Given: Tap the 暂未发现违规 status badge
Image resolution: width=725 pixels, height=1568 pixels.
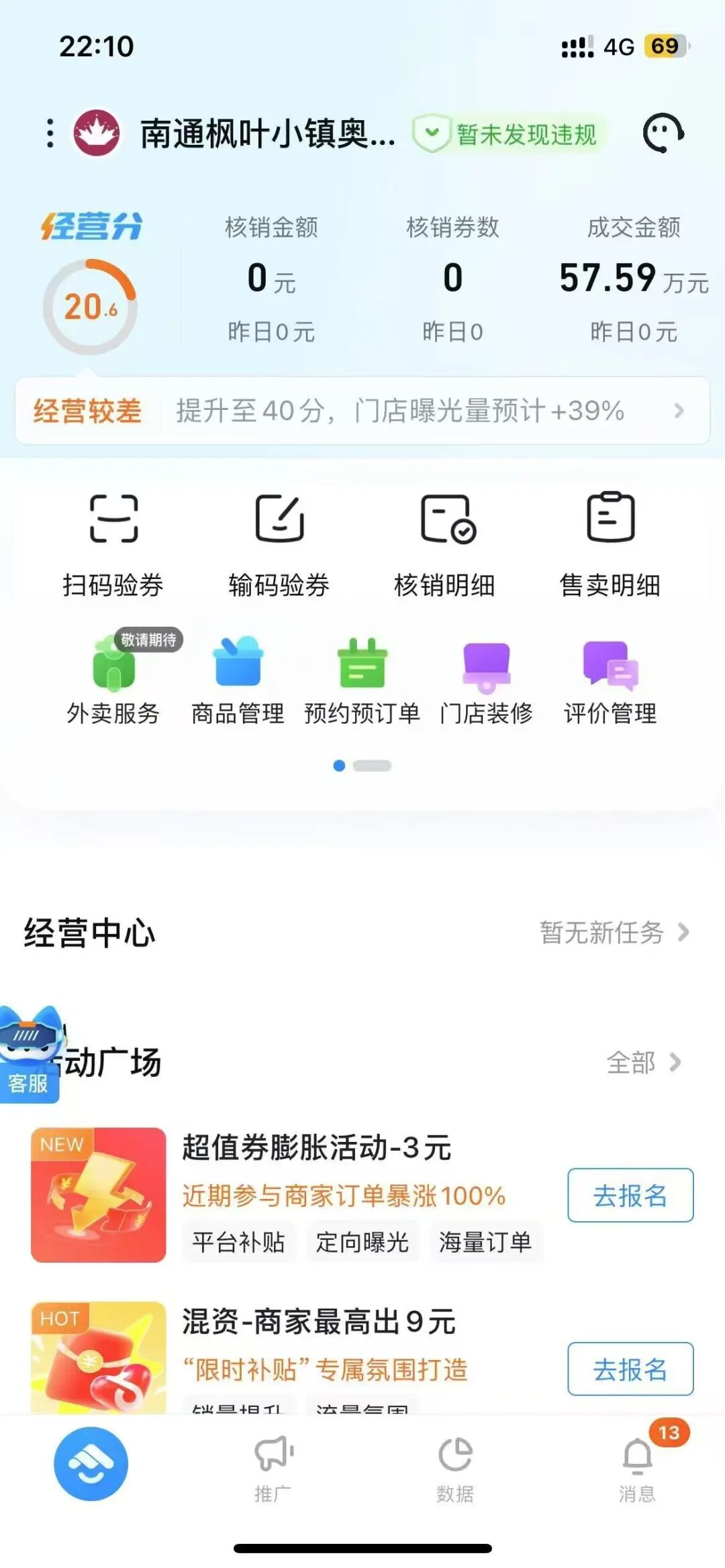Looking at the screenshot, I should [512, 134].
